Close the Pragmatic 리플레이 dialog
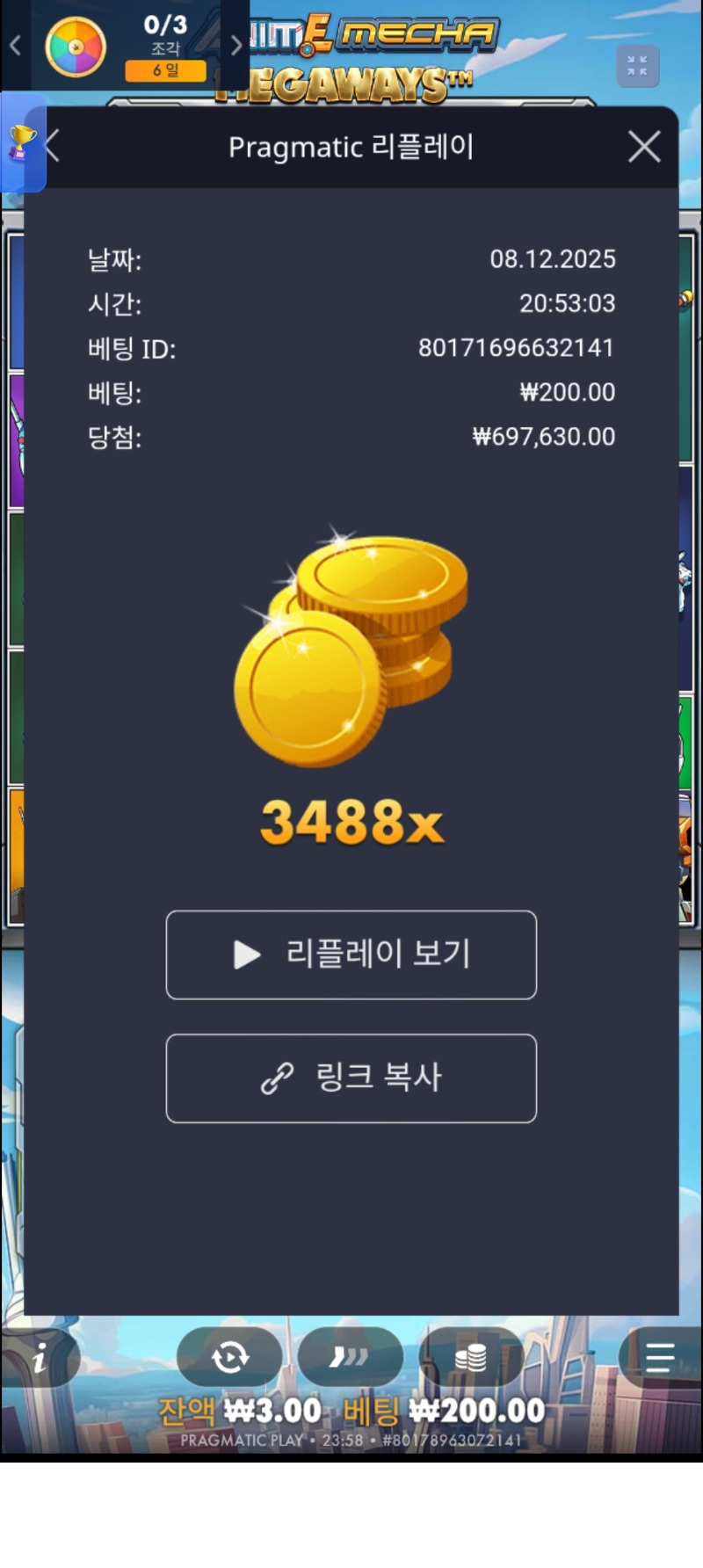This screenshot has height=1568, width=703. pyautogui.click(x=644, y=147)
